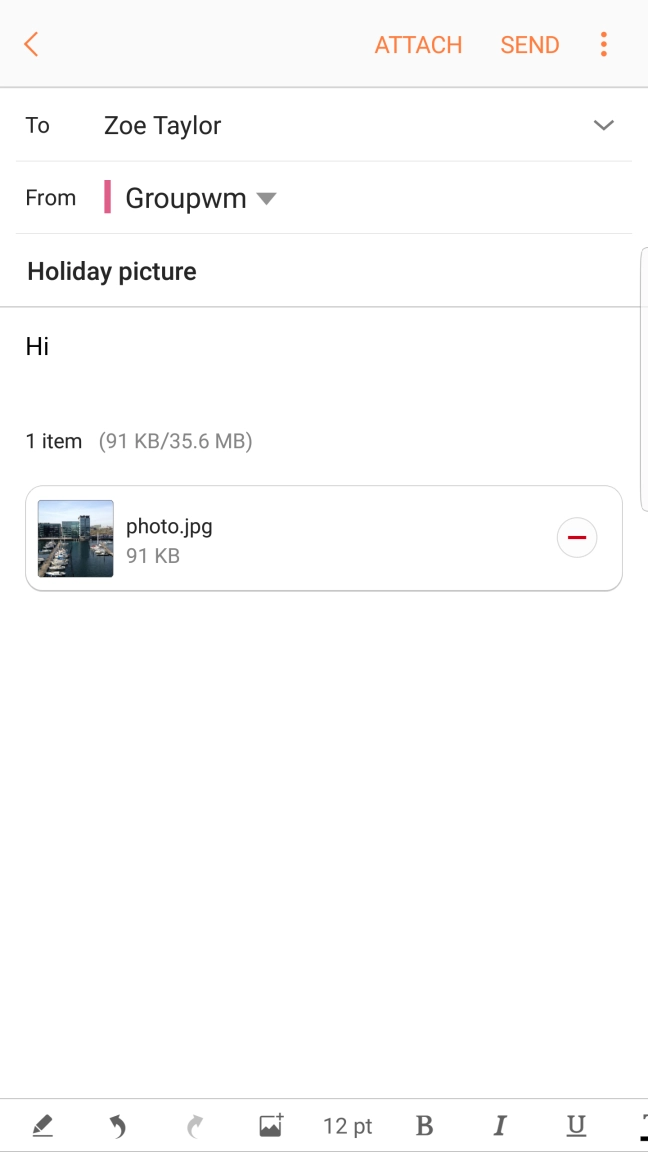Undo the last edit

[x=118, y=1126]
